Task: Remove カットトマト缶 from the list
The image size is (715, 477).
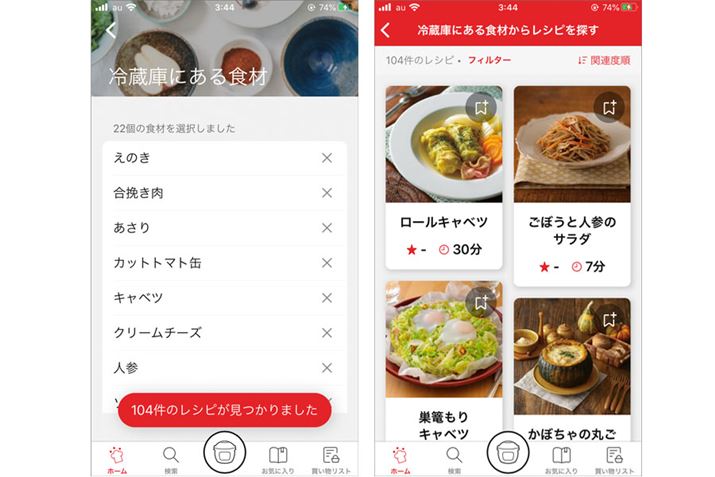Action: 326,263
